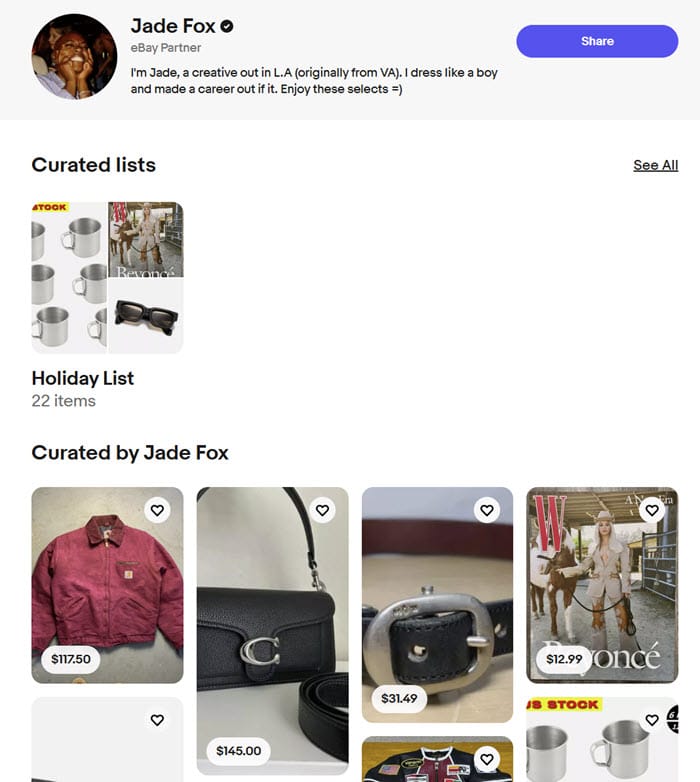Open See All curated lists
This screenshot has width=700, height=782.
655,165
